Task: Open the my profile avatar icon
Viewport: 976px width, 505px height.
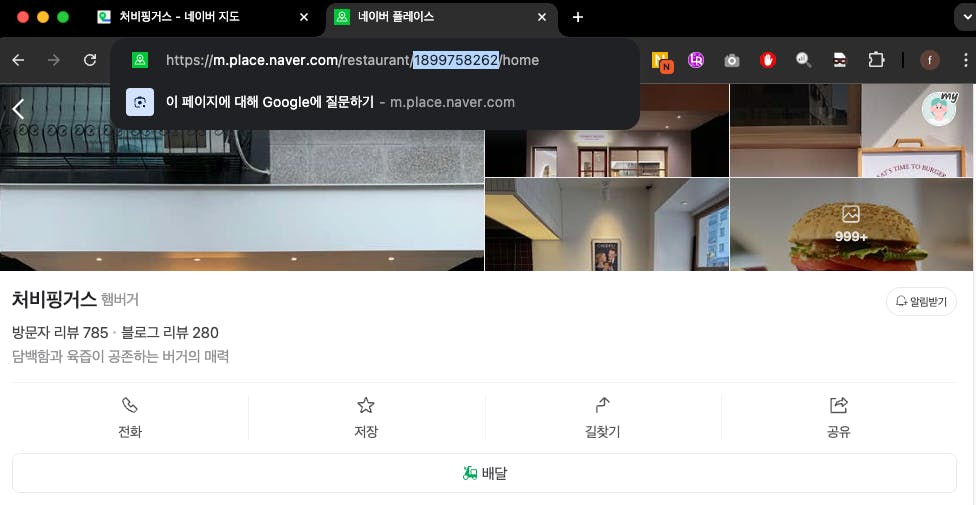Action: 938,109
